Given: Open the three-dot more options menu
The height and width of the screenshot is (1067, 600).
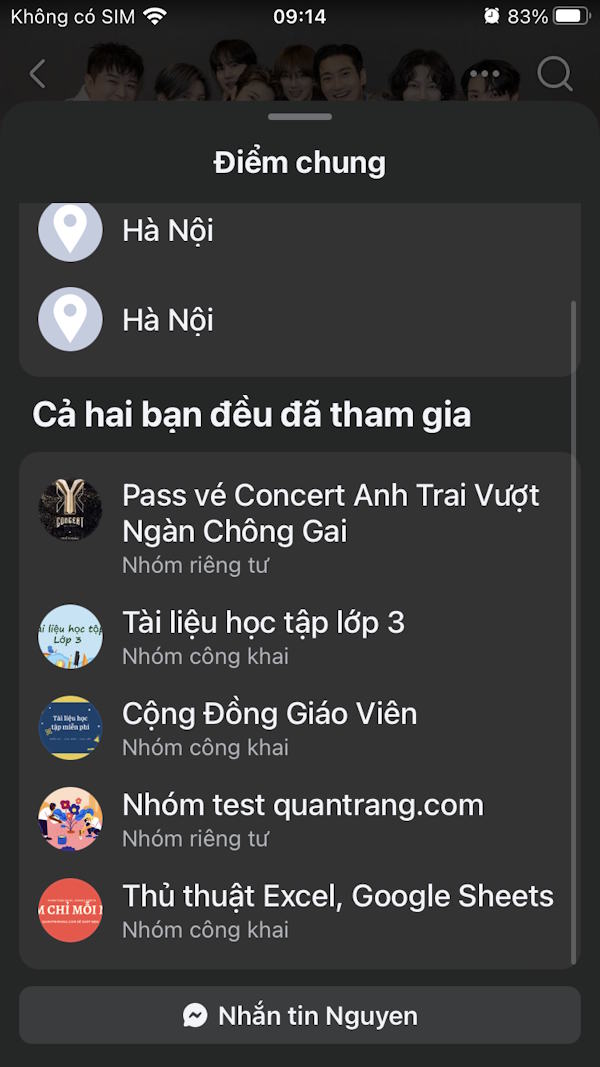Looking at the screenshot, I should pos(484,74).
